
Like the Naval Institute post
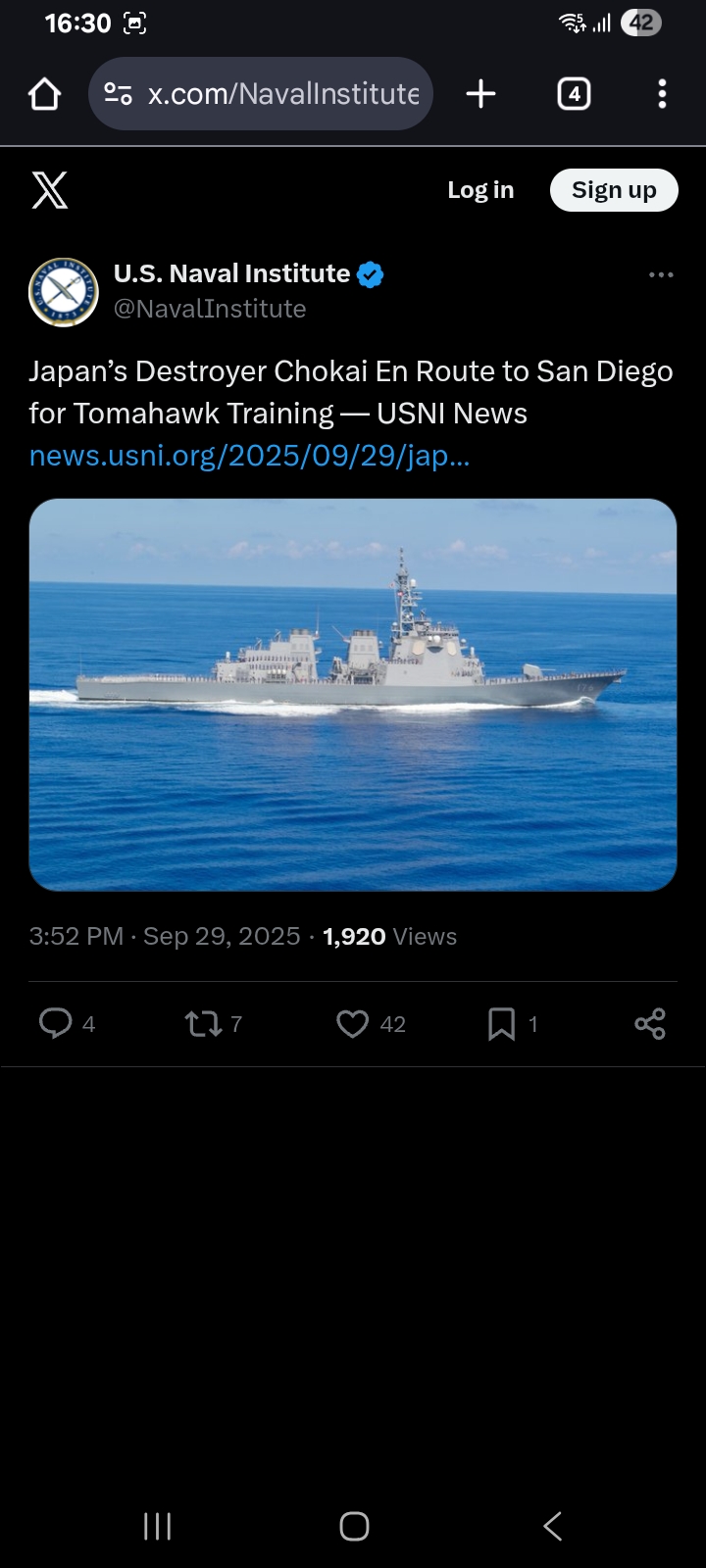pos(352,1024)
